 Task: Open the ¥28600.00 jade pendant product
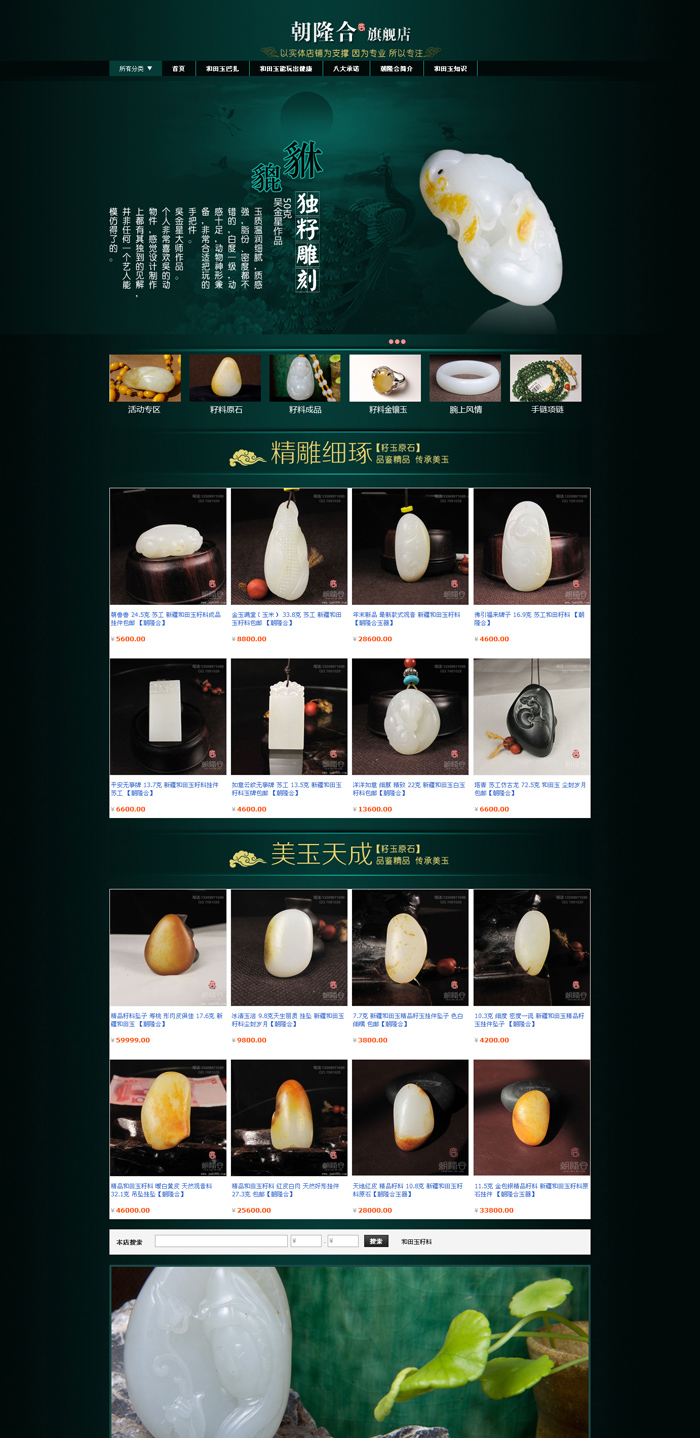point(410,547)
